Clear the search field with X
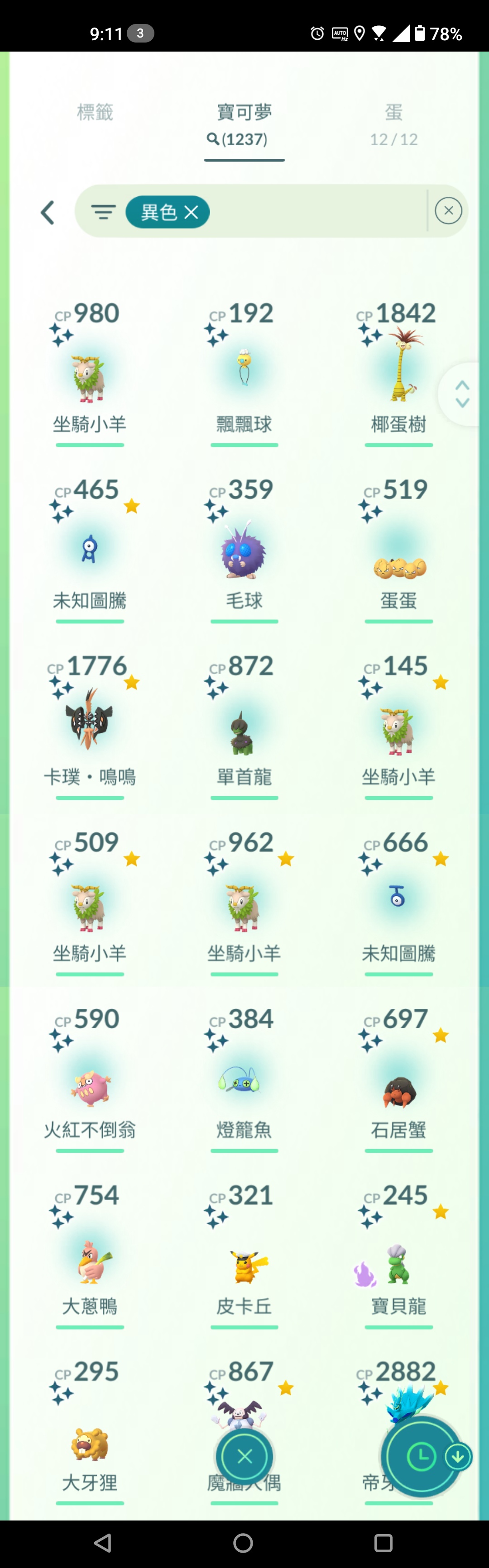The height and width of the screenshot is (1568, 489). pyautogui.click(x=448, y=211)
